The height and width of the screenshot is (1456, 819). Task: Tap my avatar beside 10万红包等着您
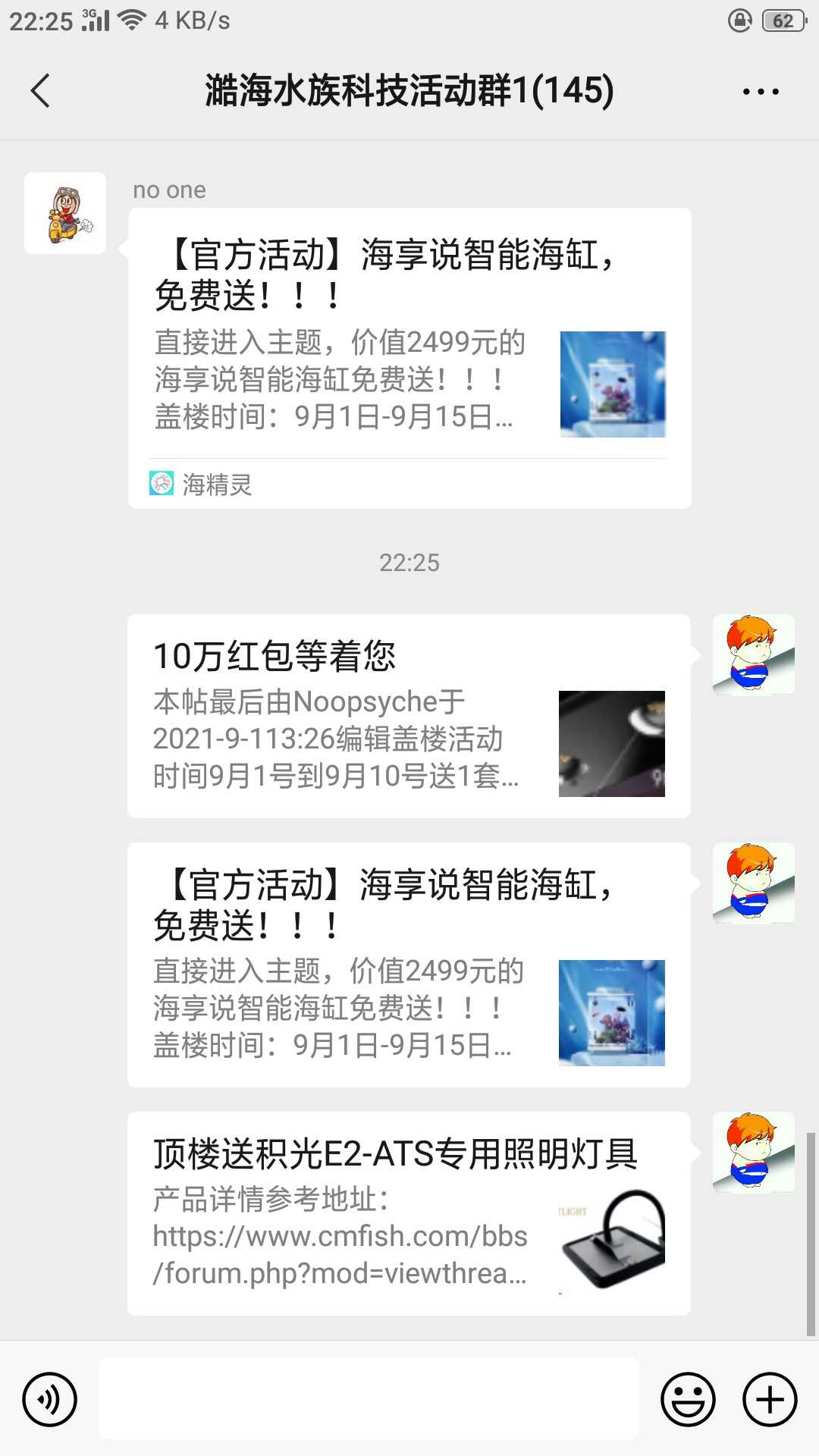[x=753, y=655]
